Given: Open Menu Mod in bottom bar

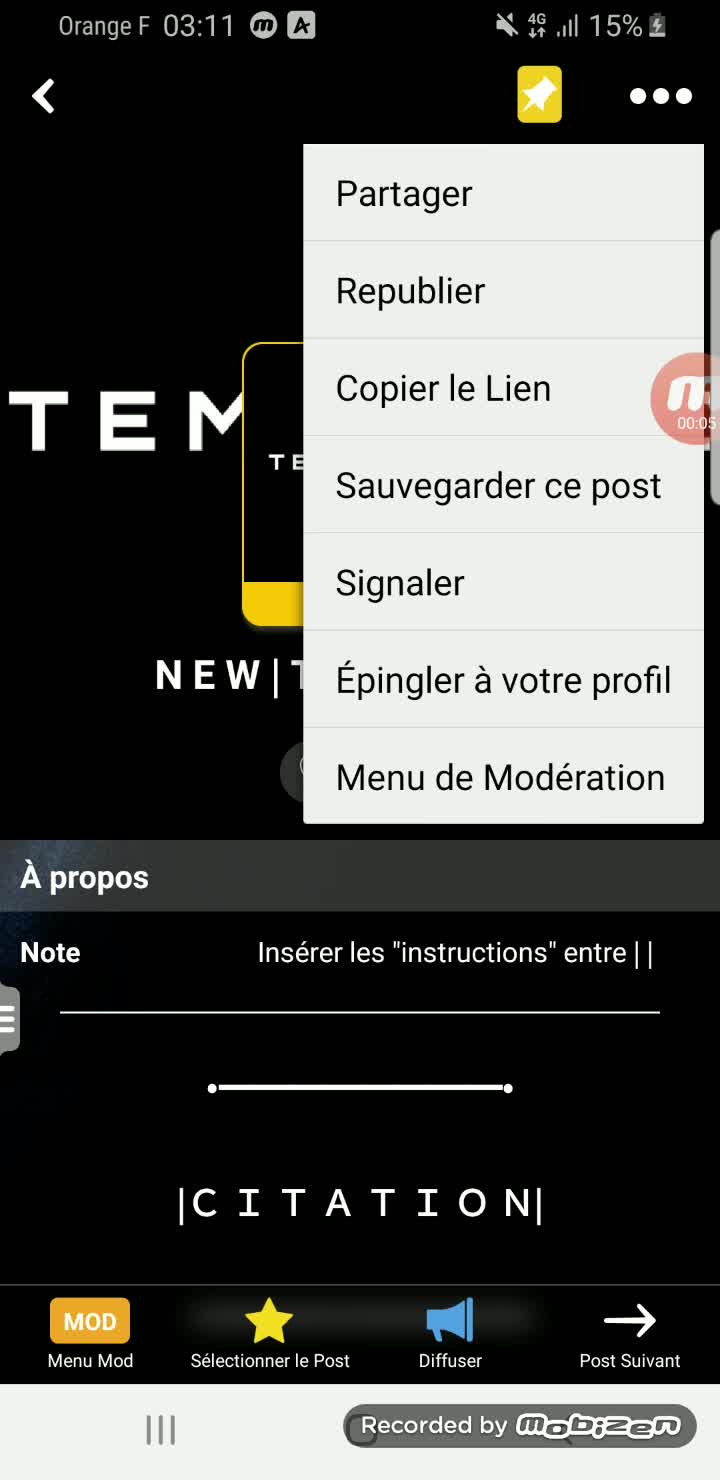Looking at the screenshot, I should tap(90, 1334).
